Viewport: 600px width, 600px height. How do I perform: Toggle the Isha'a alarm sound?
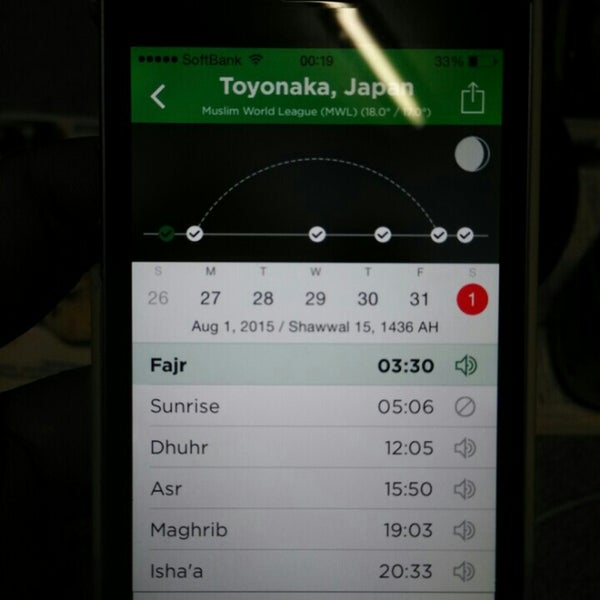[464, 572]
